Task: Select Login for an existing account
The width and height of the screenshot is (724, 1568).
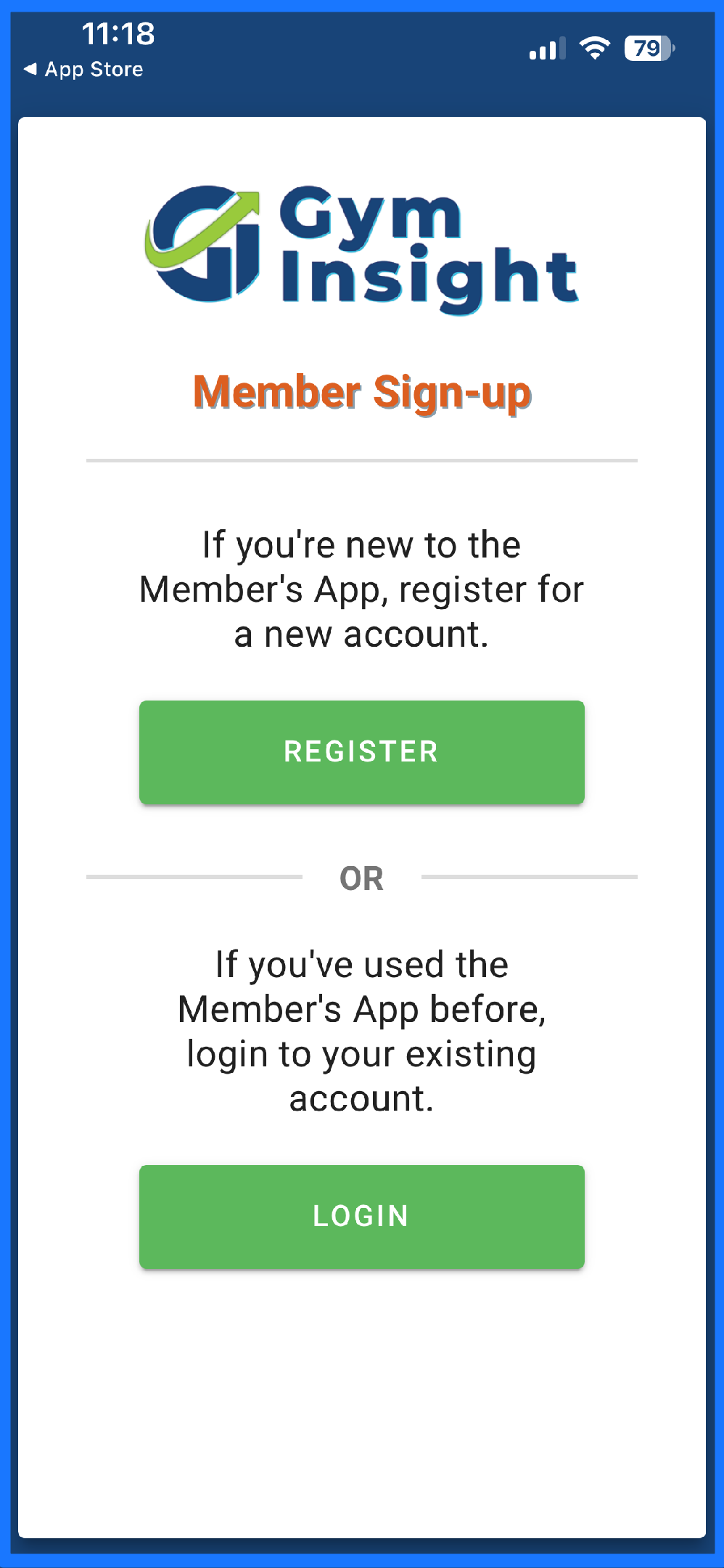Action: pos(361,1217)
